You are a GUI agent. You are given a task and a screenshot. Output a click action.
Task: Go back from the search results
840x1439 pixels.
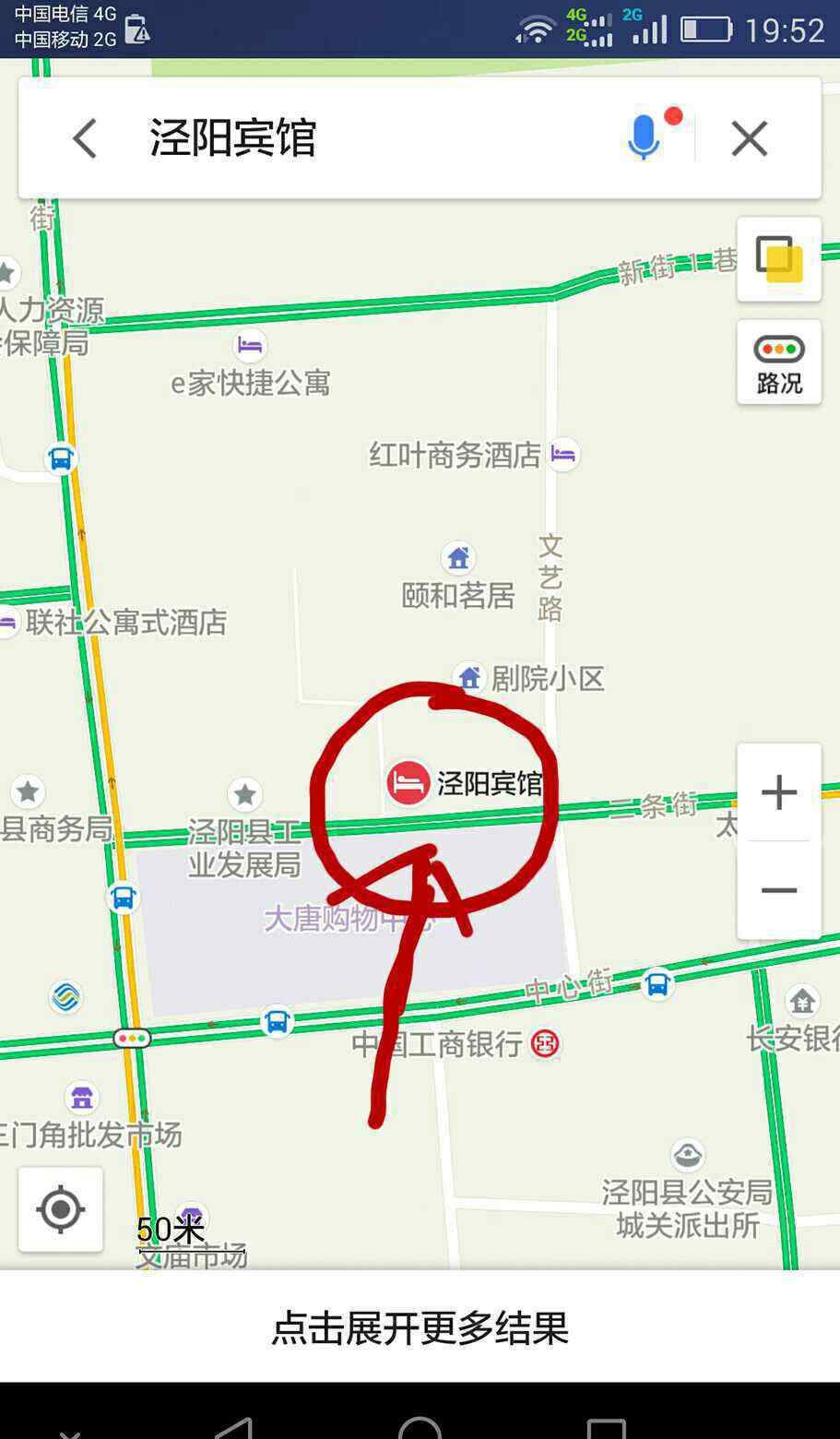click(x=85, y=139)
